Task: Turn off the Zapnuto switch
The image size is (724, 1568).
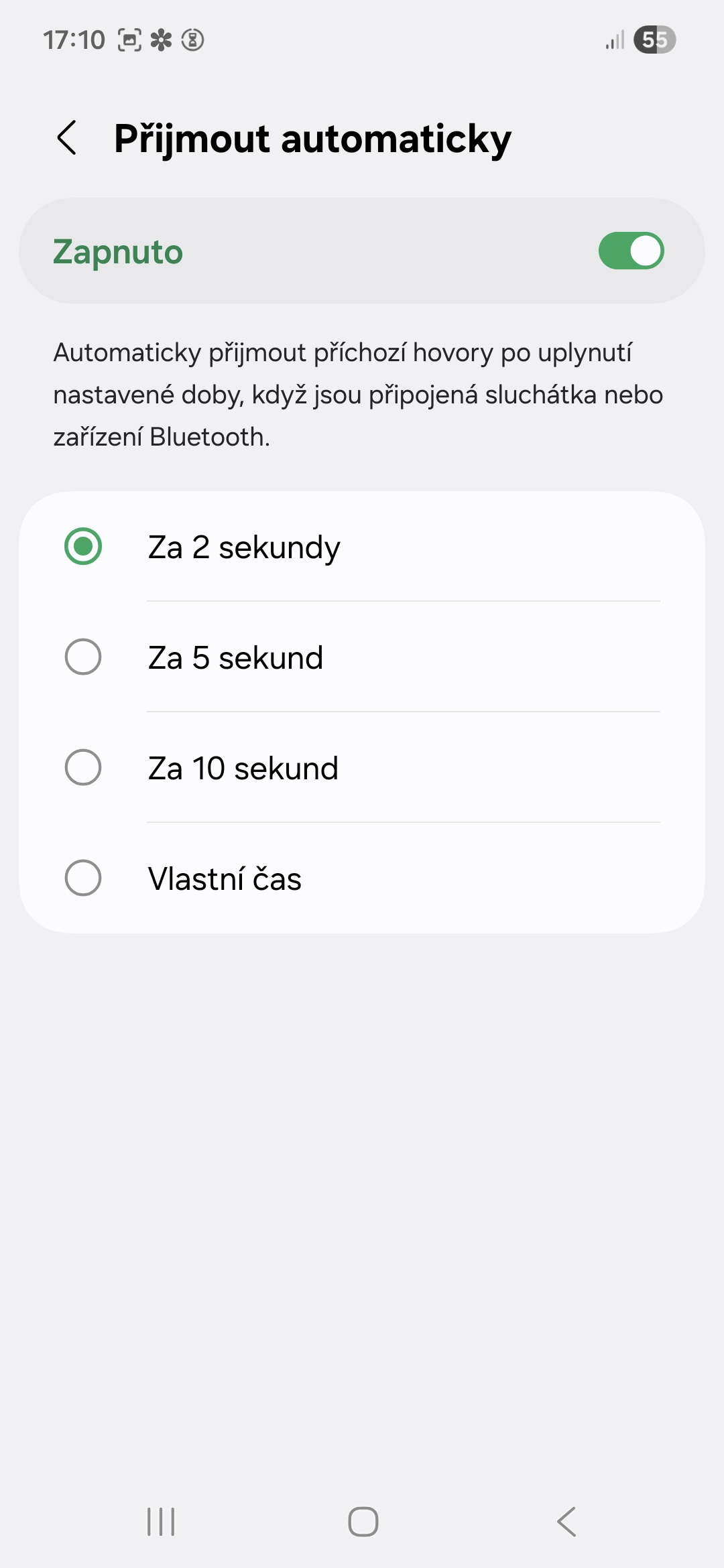Action: [x=630, y=251]
